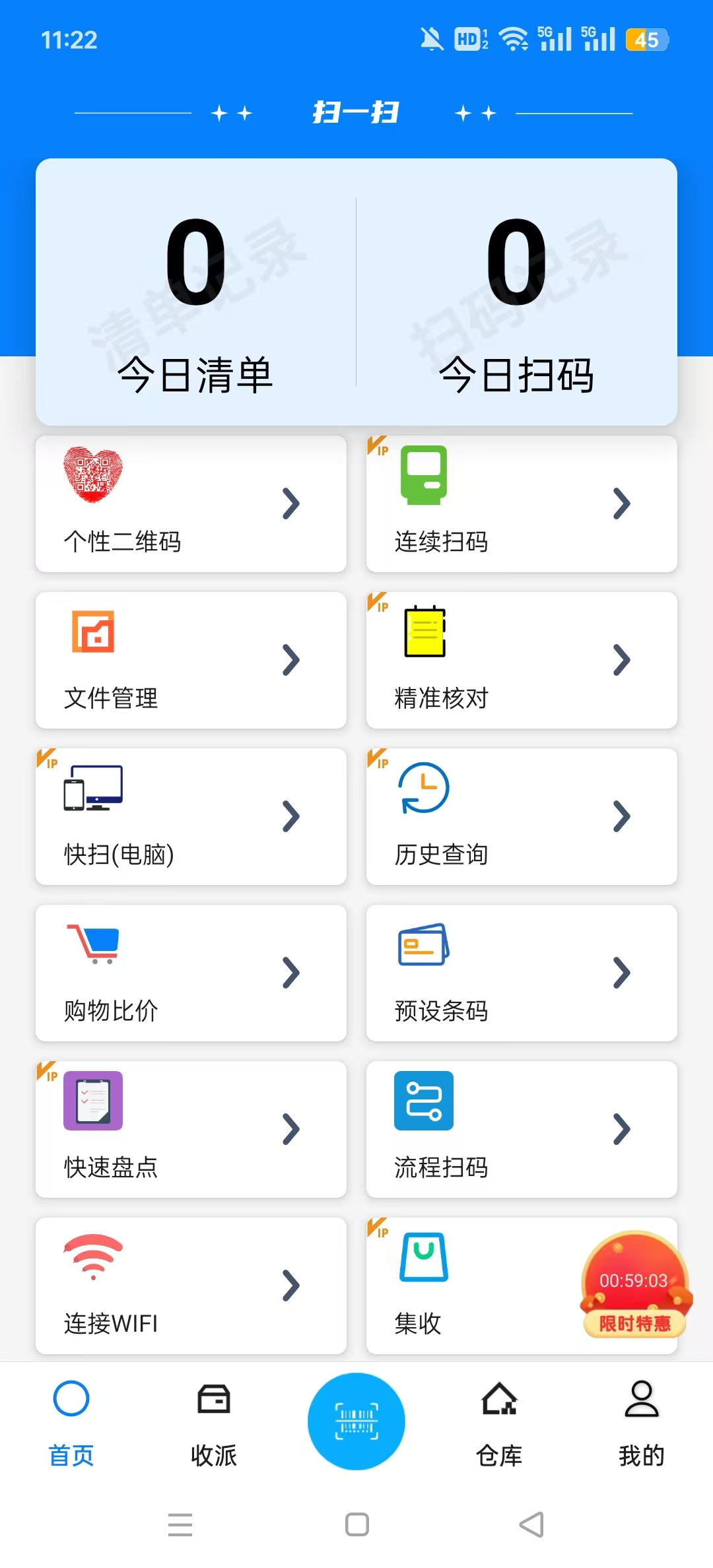
Task: Expand the 连接WIFI card chevron
Action: point(292,1286)
